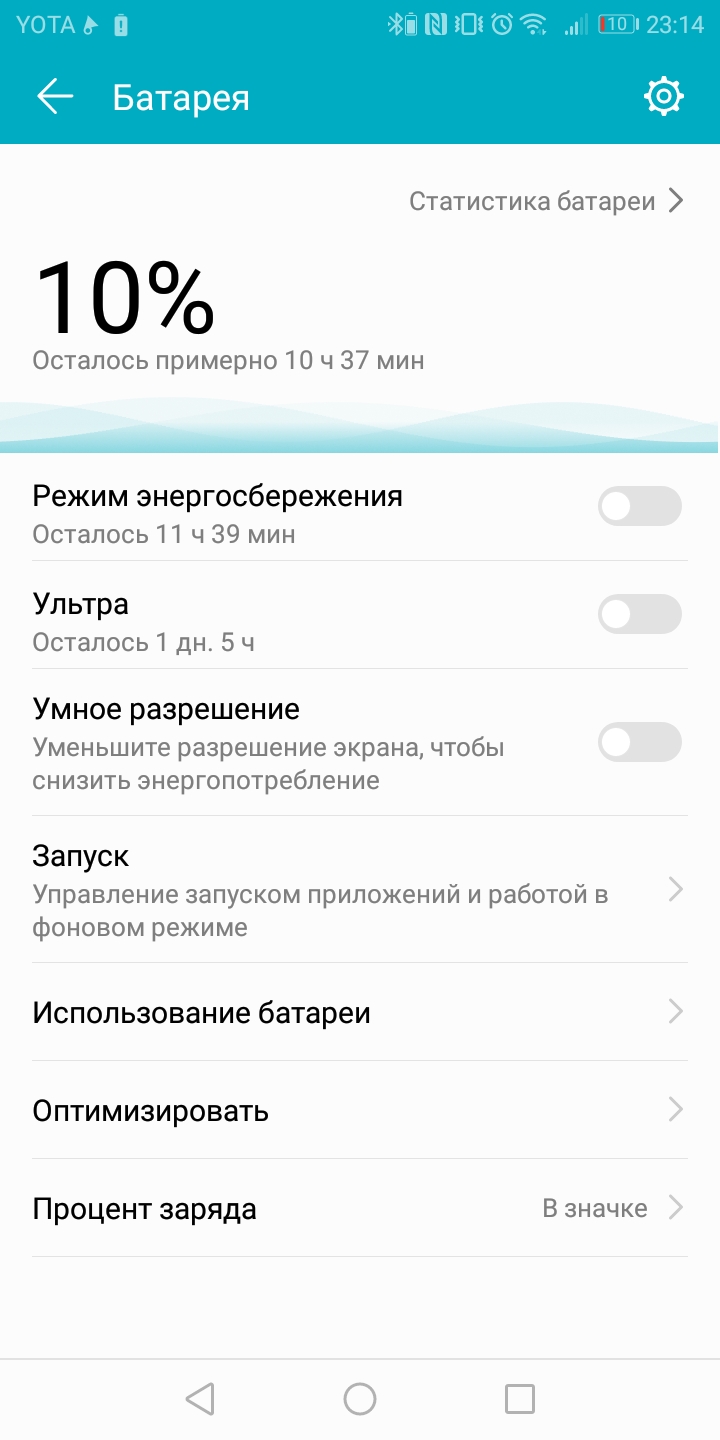Select Оптимизировать
Viewport: 720px width, 1440px height.
point(360,1110)
